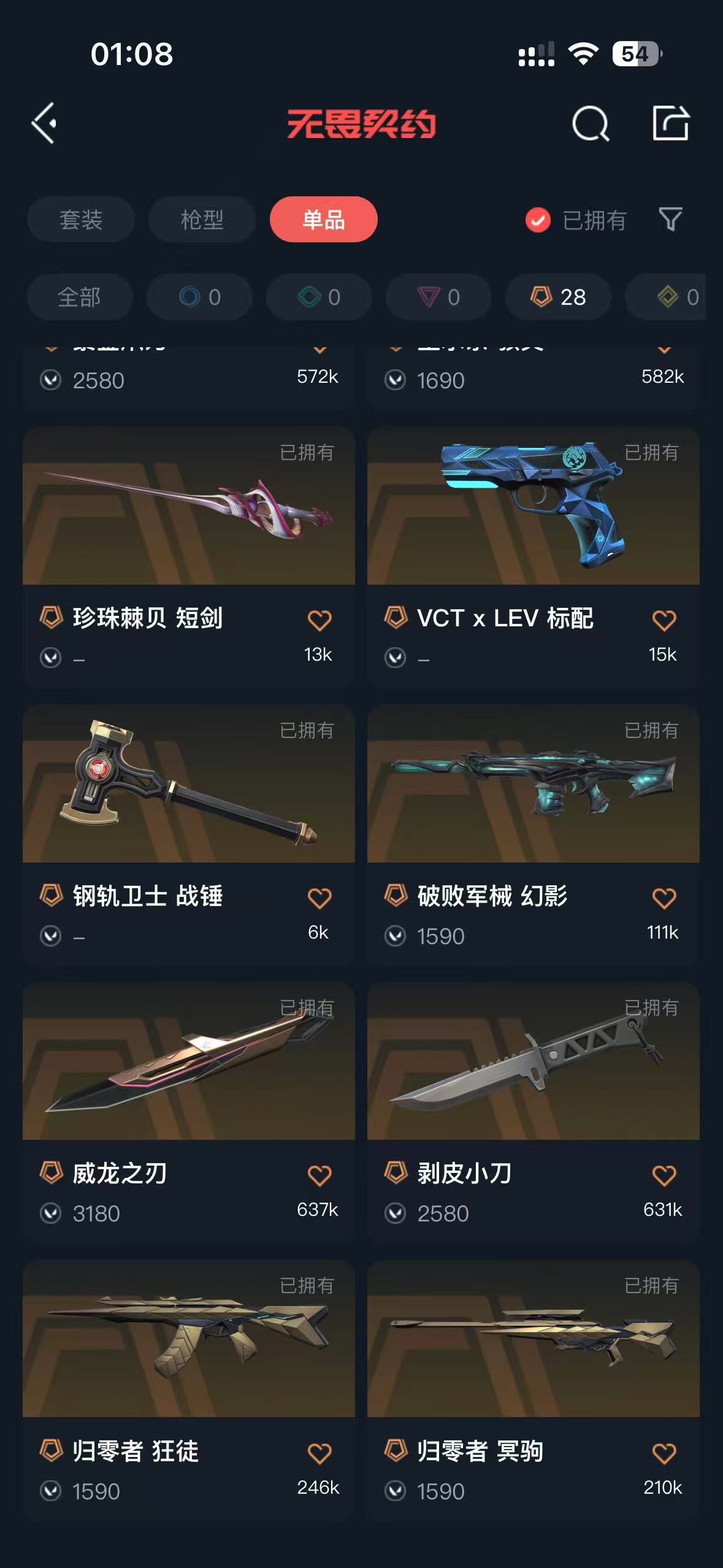This screenshot has width=723, height=1568.
Task: Open the filter funnel icon
Action: point(670,219)
